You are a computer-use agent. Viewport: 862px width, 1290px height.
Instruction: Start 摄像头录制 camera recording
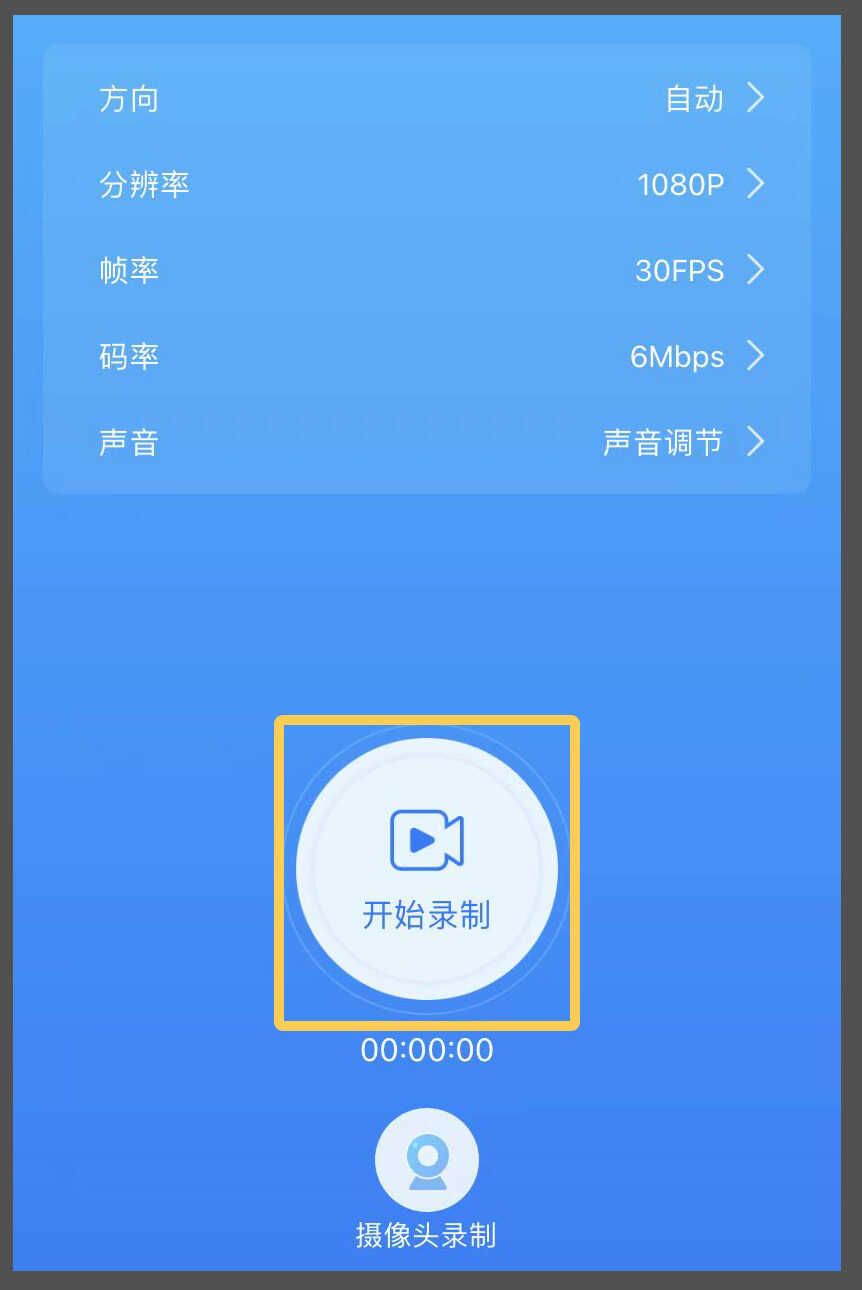point(427,1161)
